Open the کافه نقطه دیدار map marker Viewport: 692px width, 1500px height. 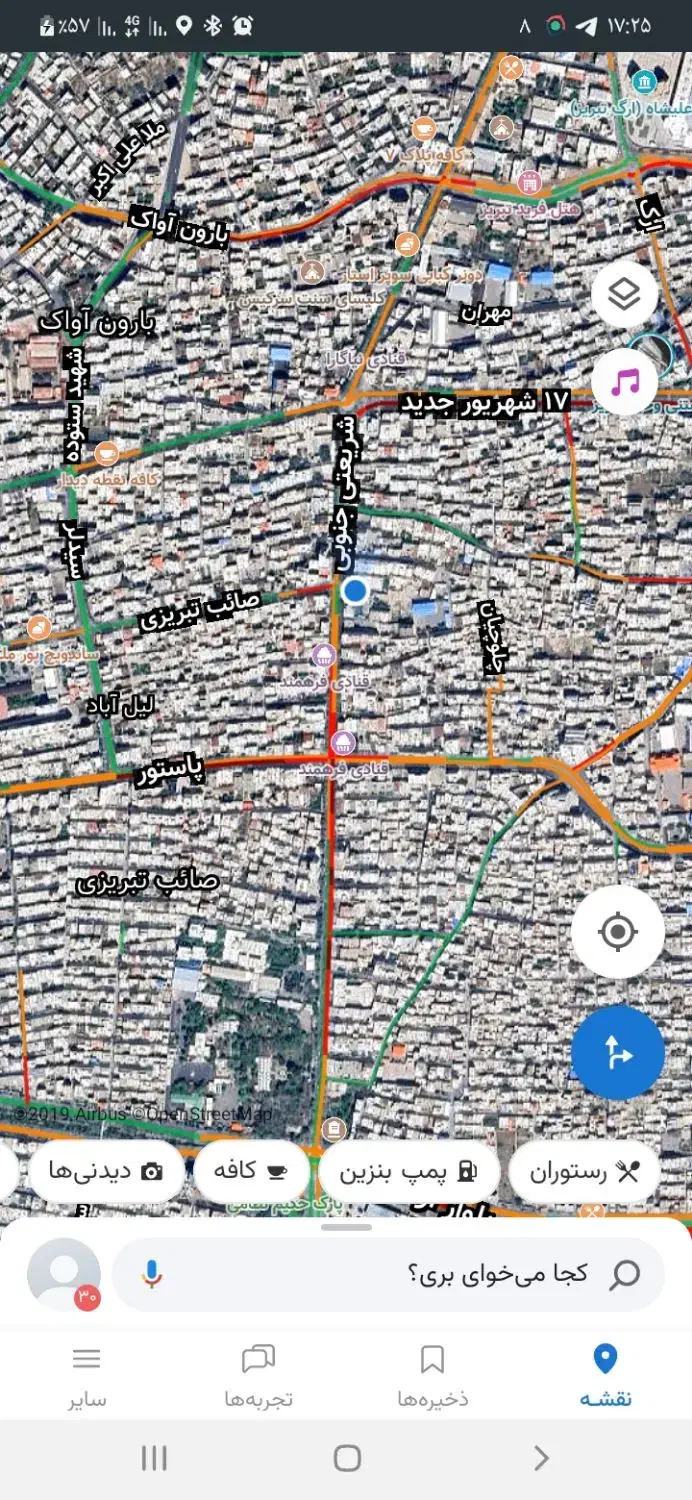click(106, 455)
